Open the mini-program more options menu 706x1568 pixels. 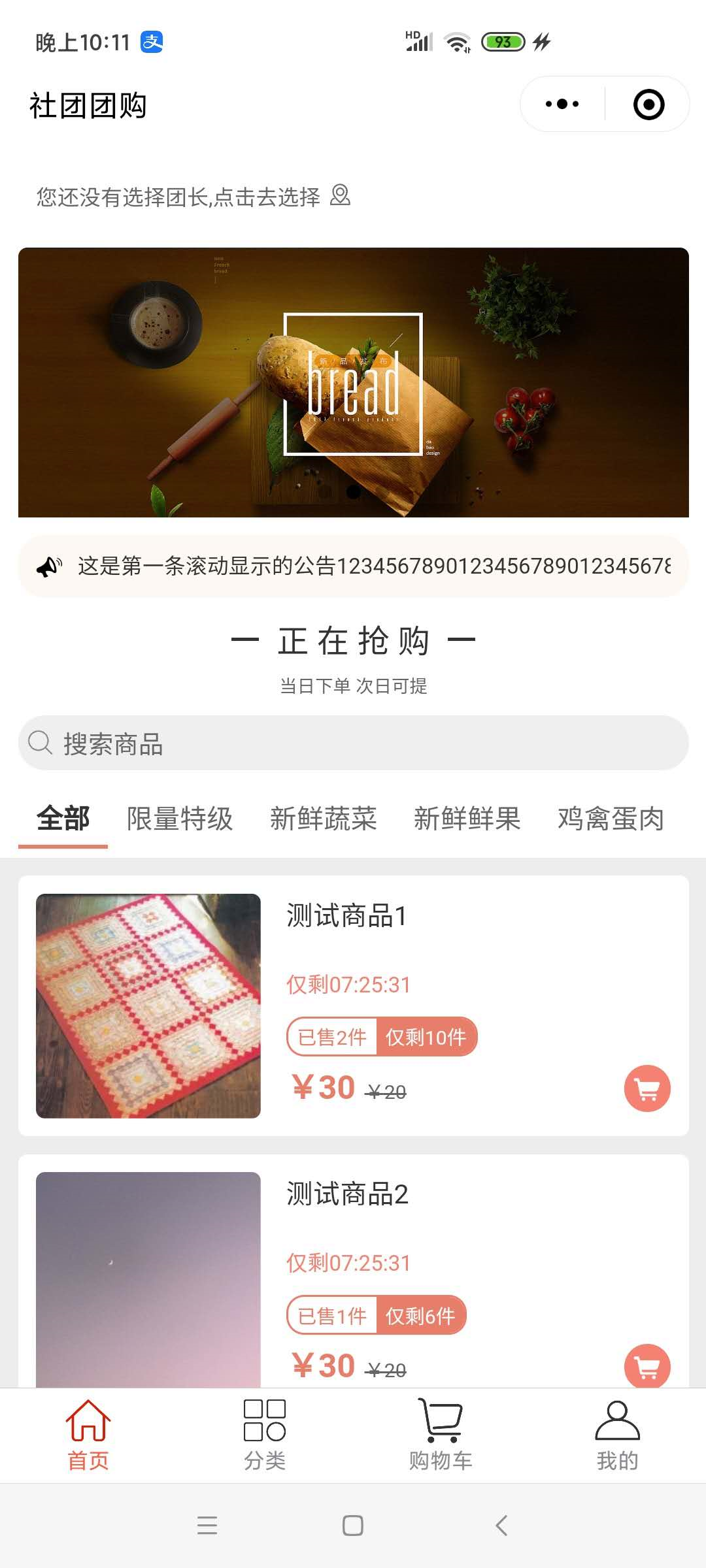tap(561, 105)
